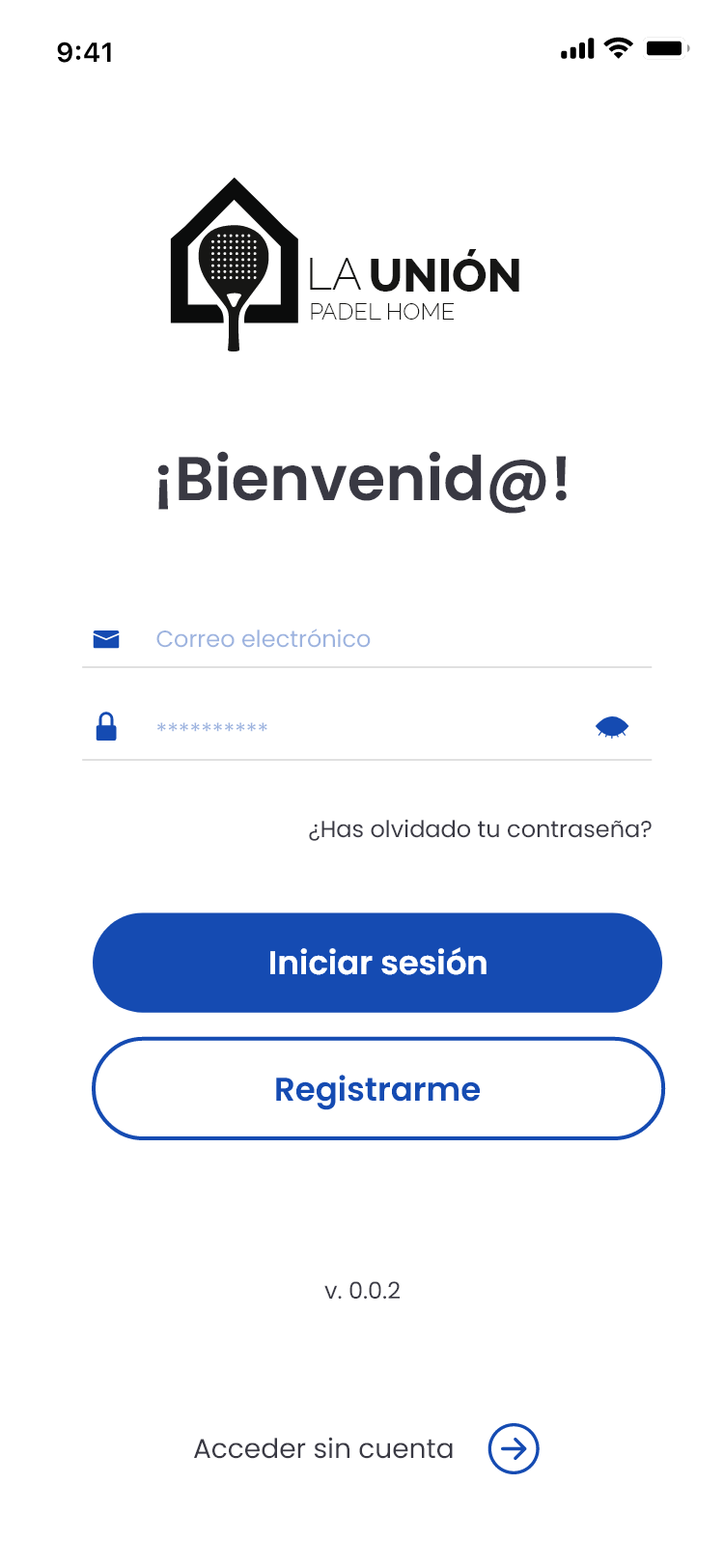Screen dimensions: 724x1568
Task: Open ¿Has olvidado tu contraseña? link
Action: pyautogui.click(x=480, y=829)
